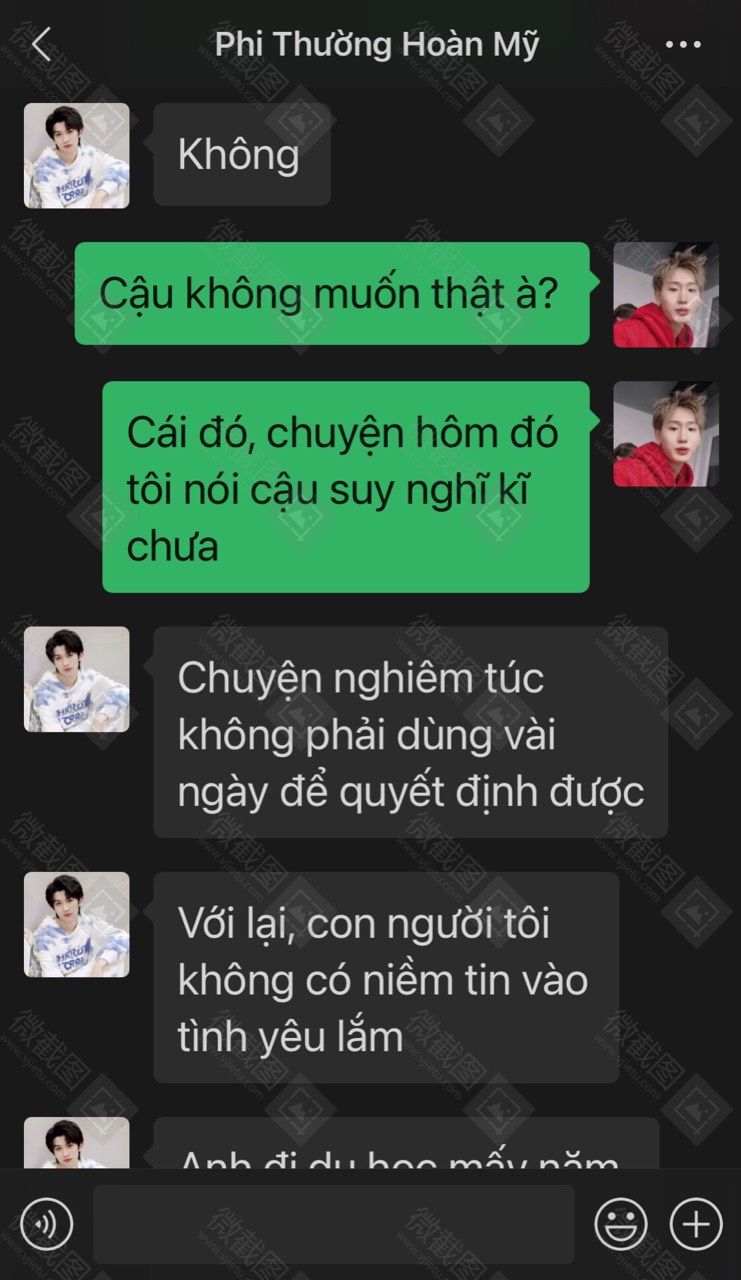This screenshot has height=1280, width=741.
Task: Tap my avatar next to "Cậu không muốn thật à?"
Action: (x=665, y=295)
